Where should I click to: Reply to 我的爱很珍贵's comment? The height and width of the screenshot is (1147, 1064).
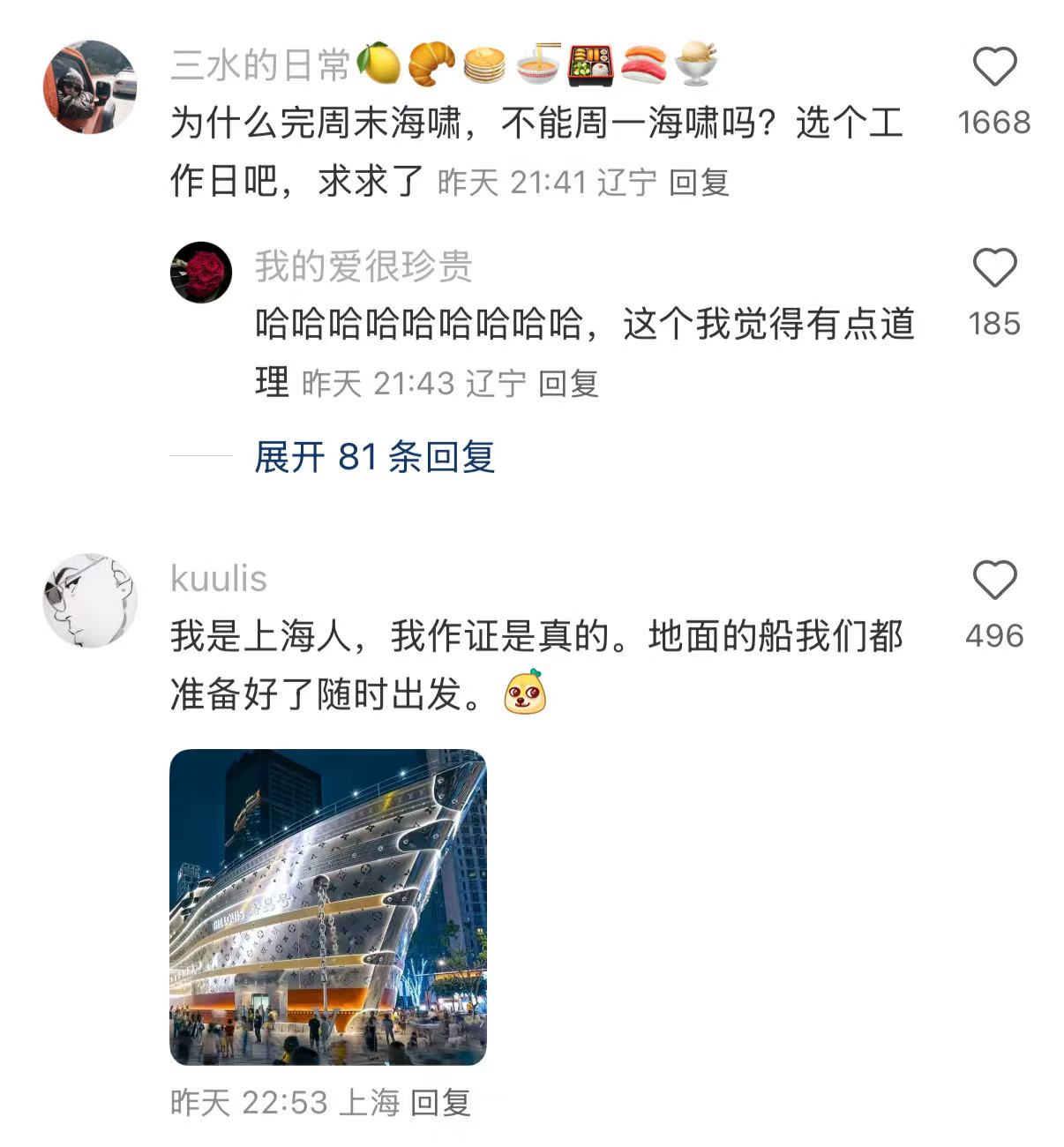pos(568,384)
